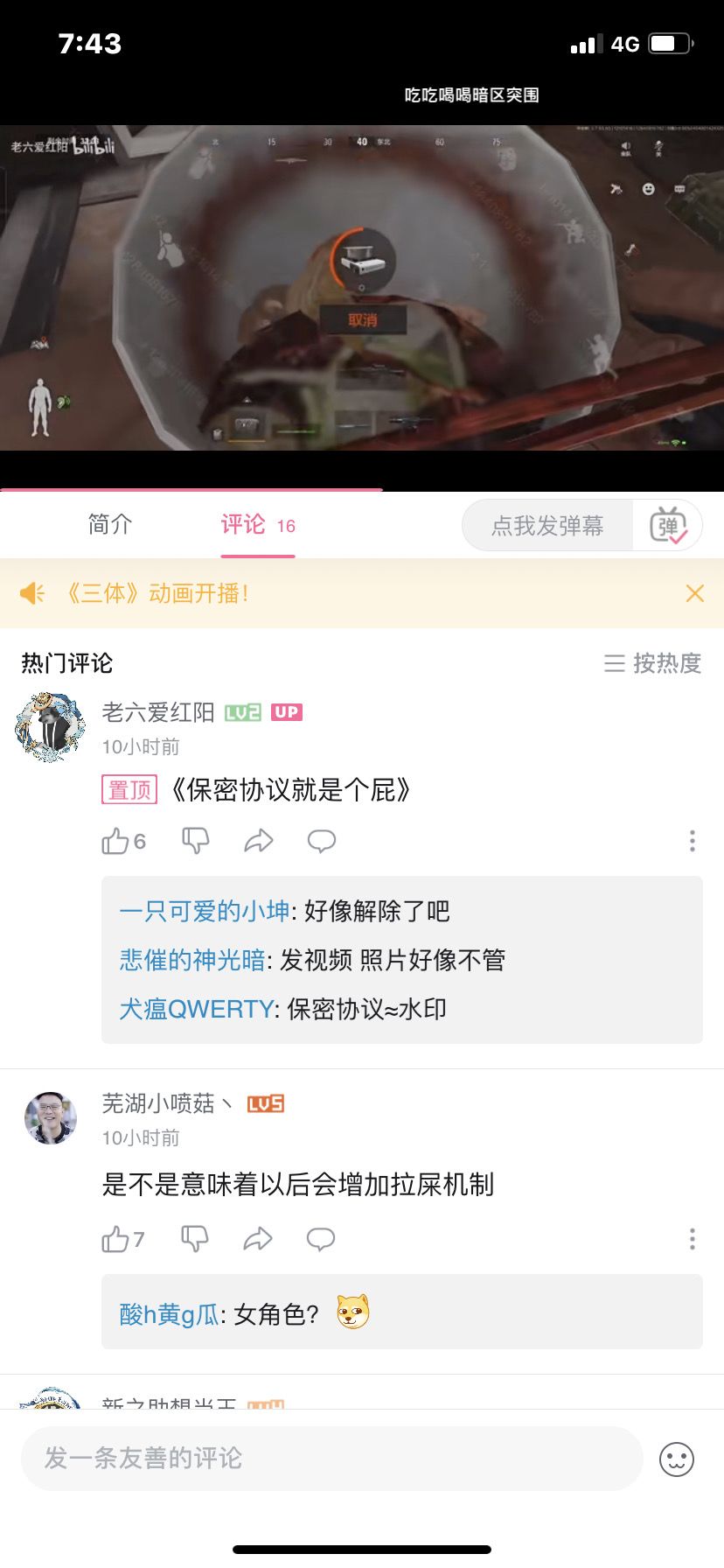Viewport: 724px width, 1568px height.
Task: Change comment sorting via 按热度
Action: click(x=653, y=663)
